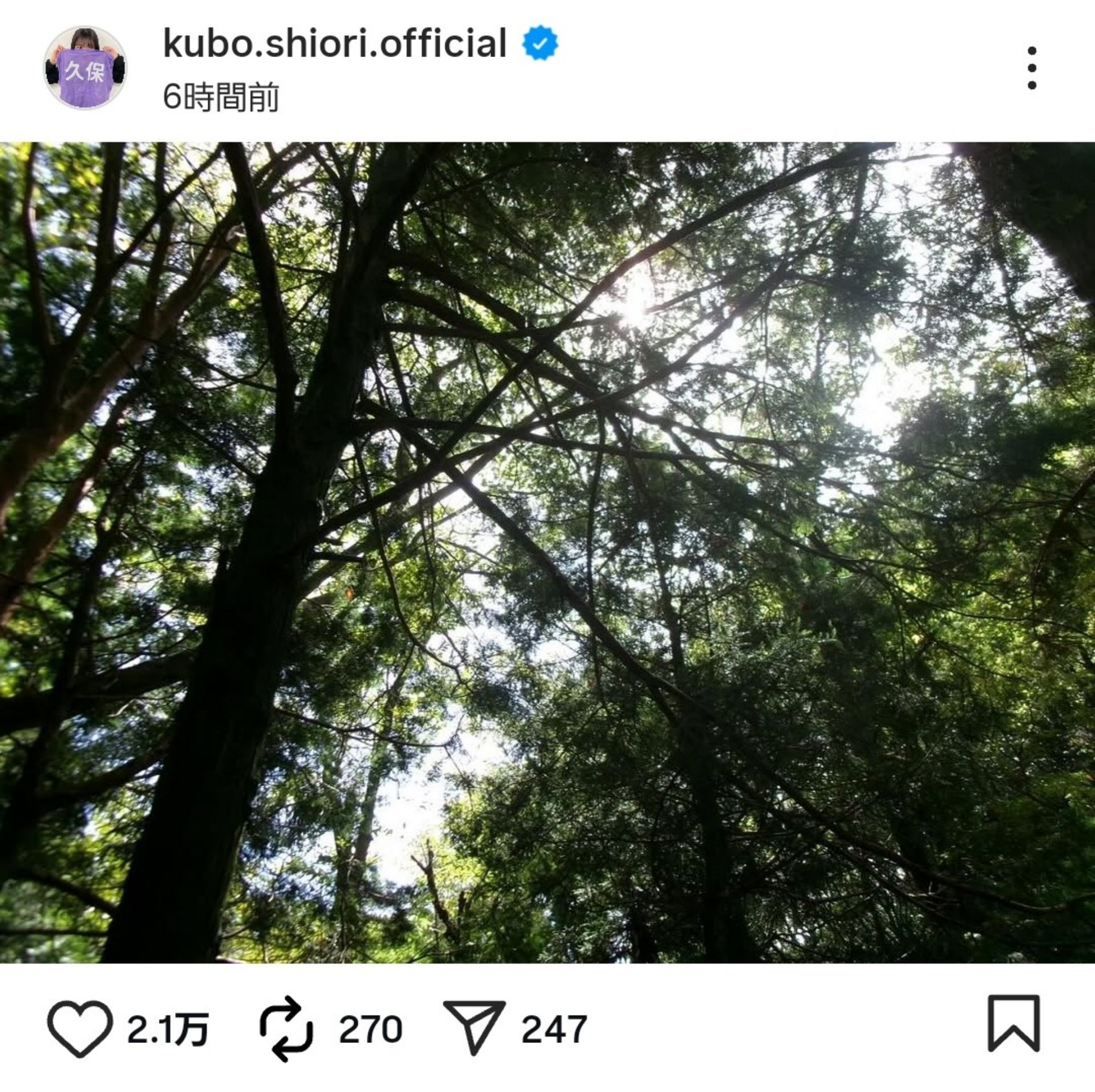Like the post with the heart icon

tap(79, 1029)
